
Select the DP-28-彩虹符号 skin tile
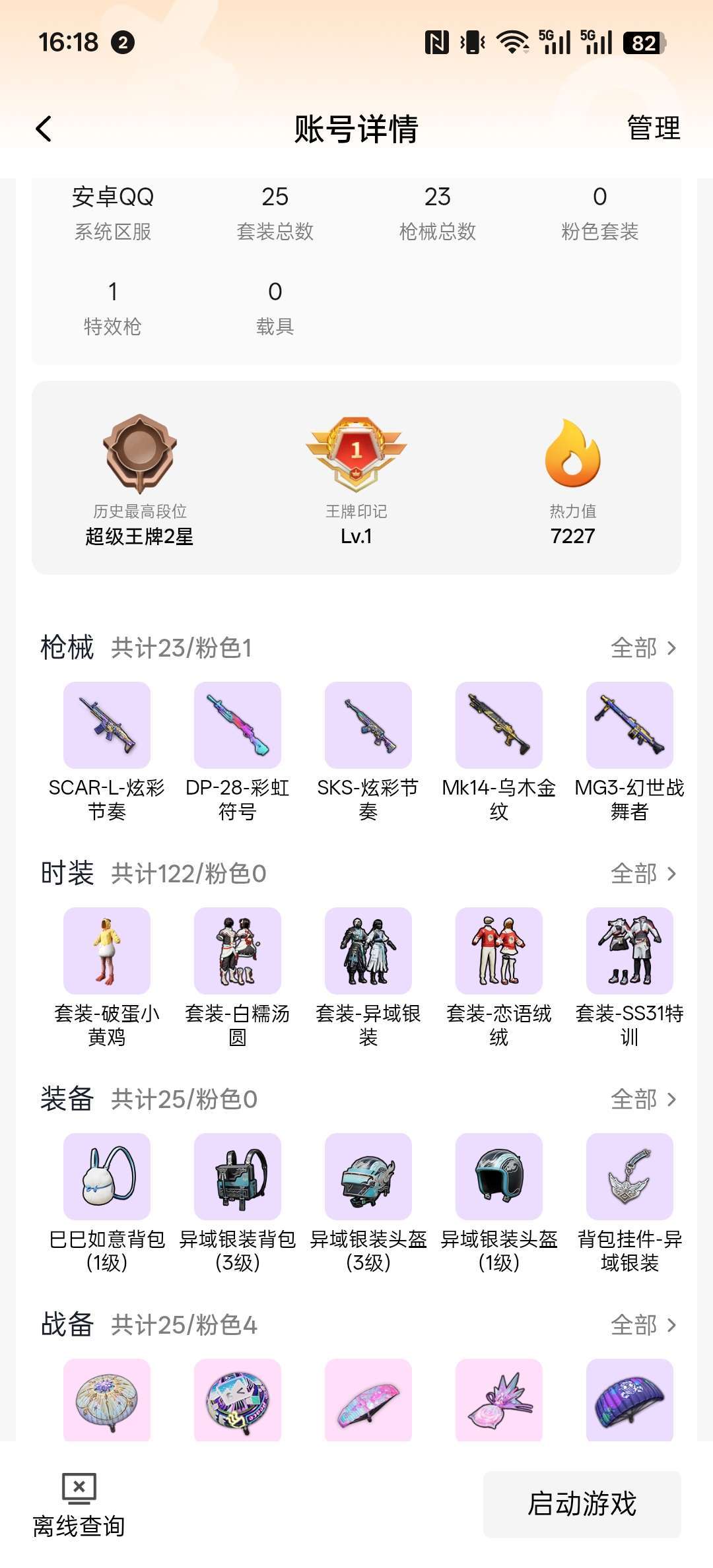point(238,725)
